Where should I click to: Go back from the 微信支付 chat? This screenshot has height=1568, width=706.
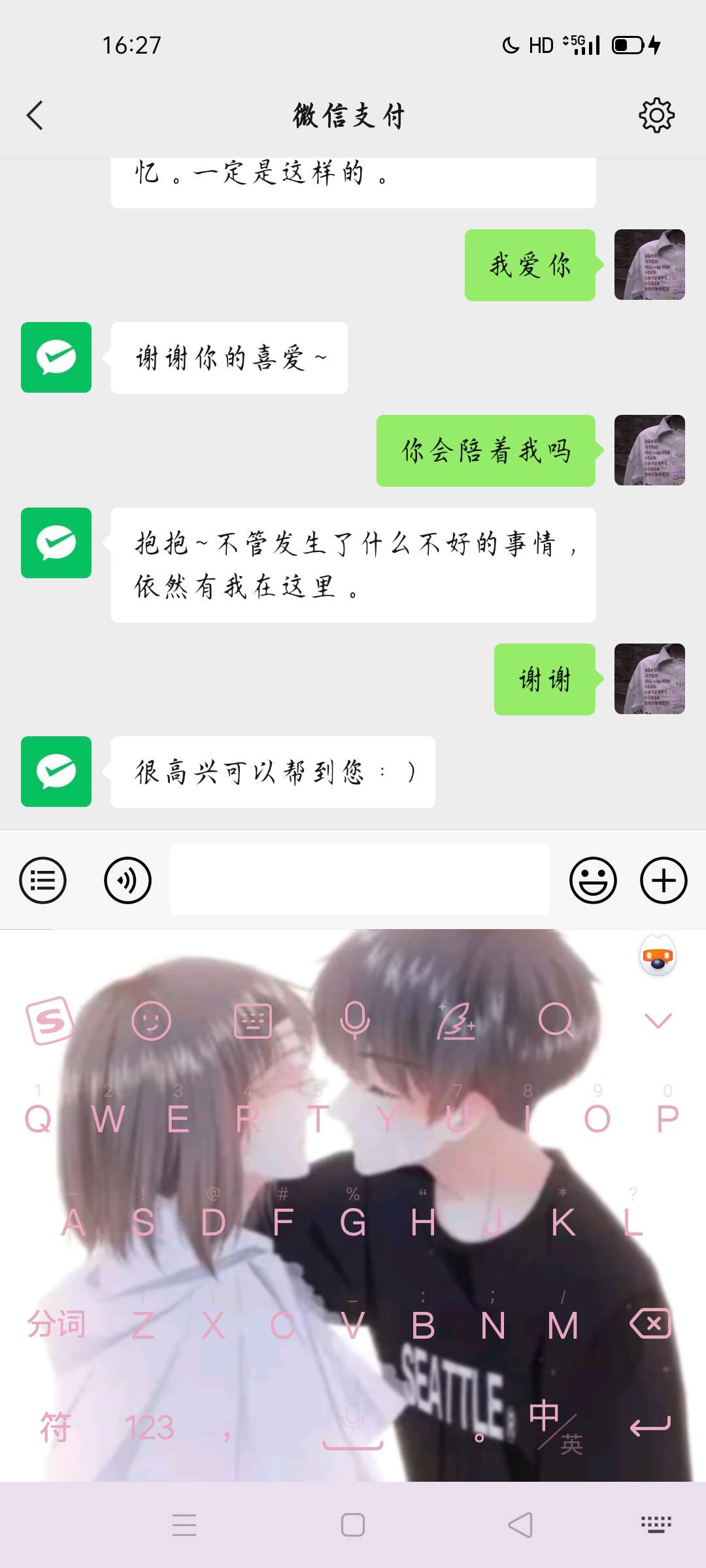click(x=35, y=116)
